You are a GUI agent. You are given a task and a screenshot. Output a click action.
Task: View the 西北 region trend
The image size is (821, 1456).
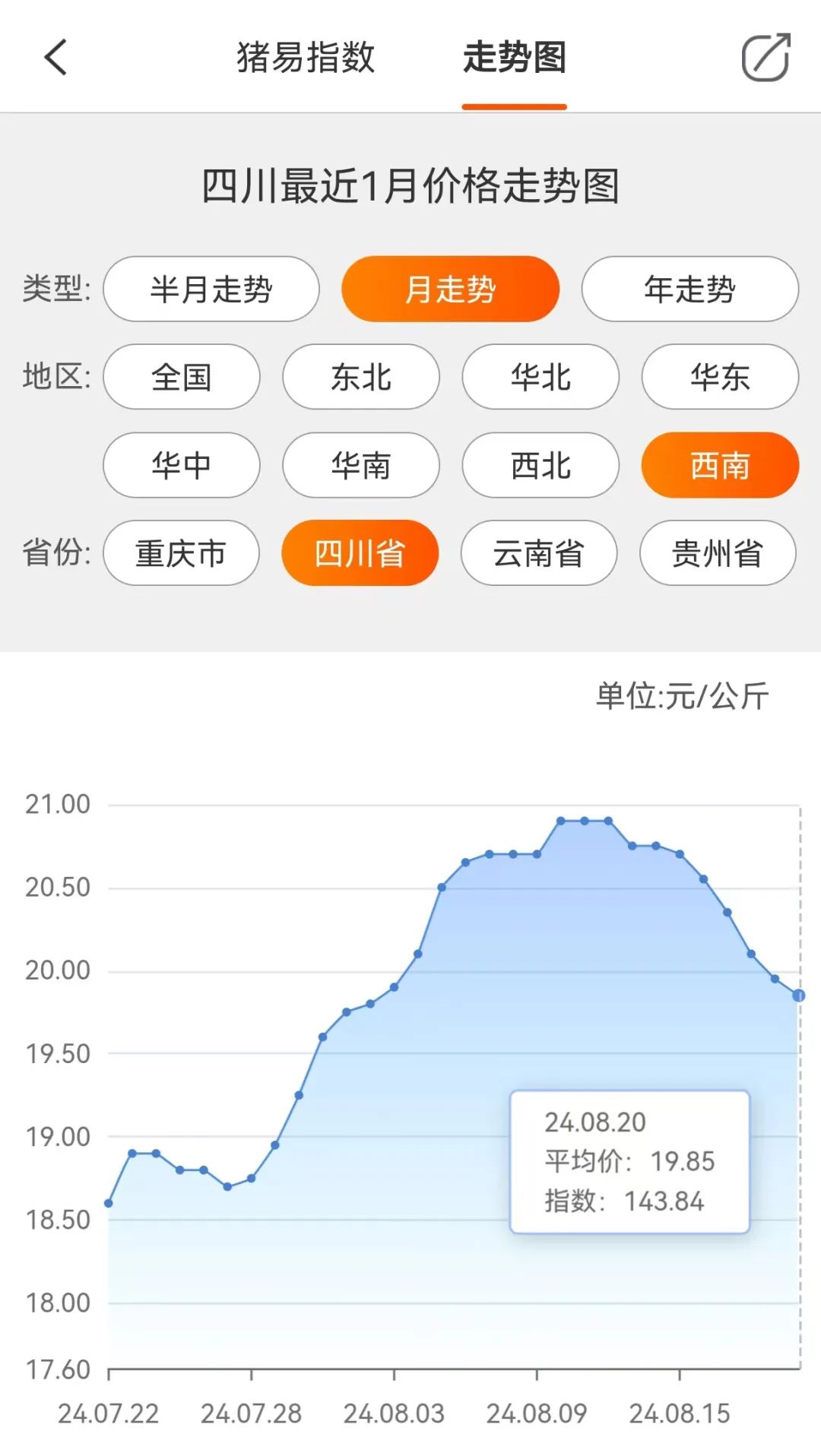pos(540,465)
